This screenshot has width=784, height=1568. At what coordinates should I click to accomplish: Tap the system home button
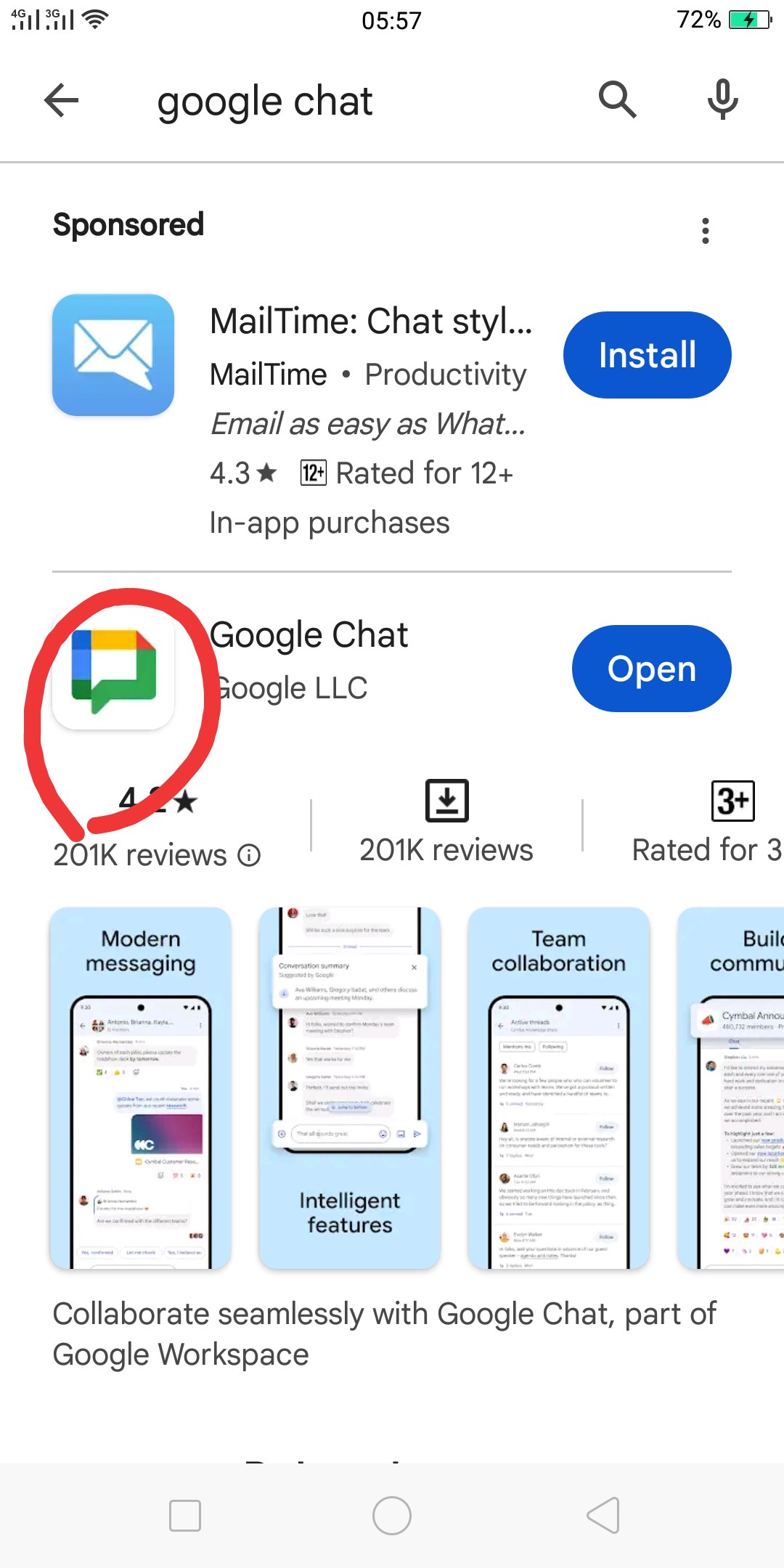392,1516
